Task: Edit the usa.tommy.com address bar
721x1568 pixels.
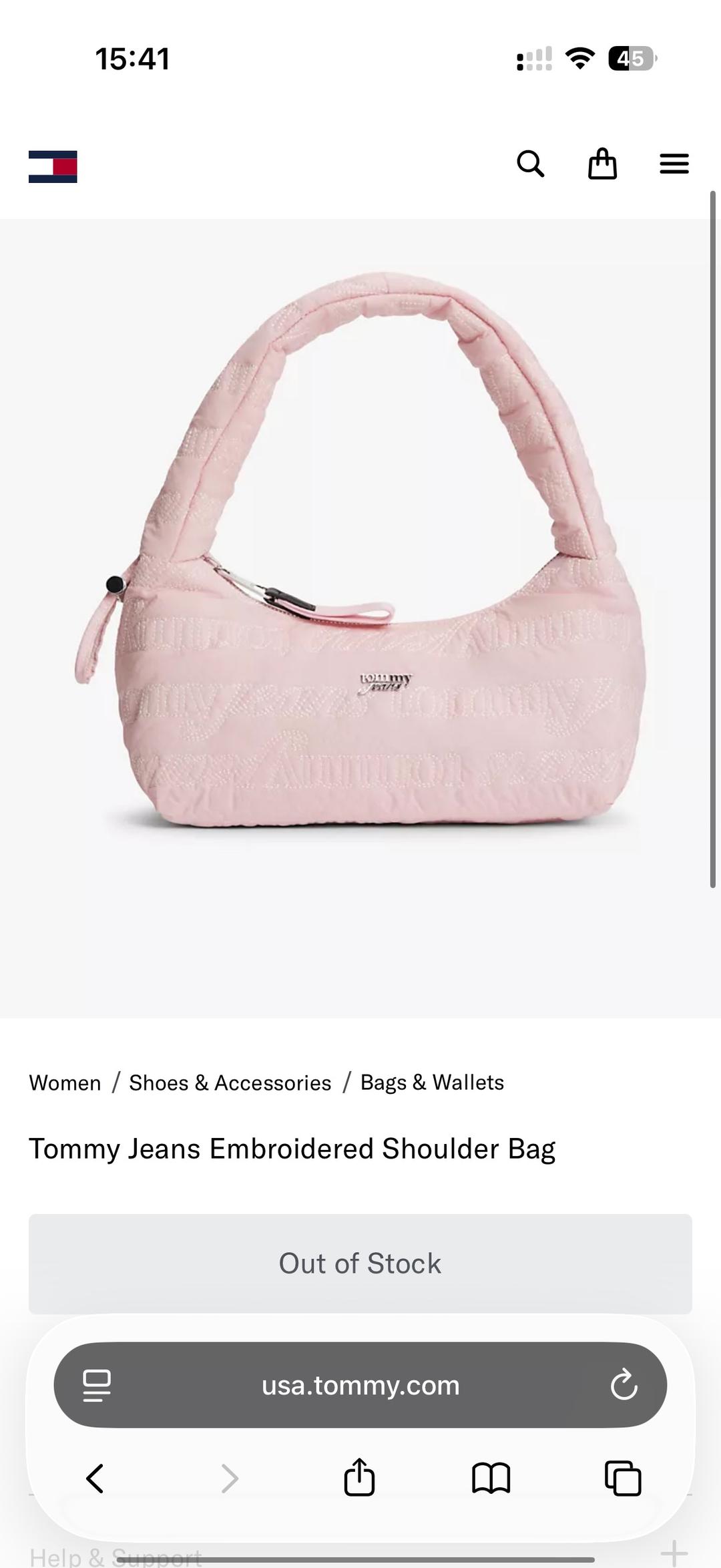Action: (360, 1385)
